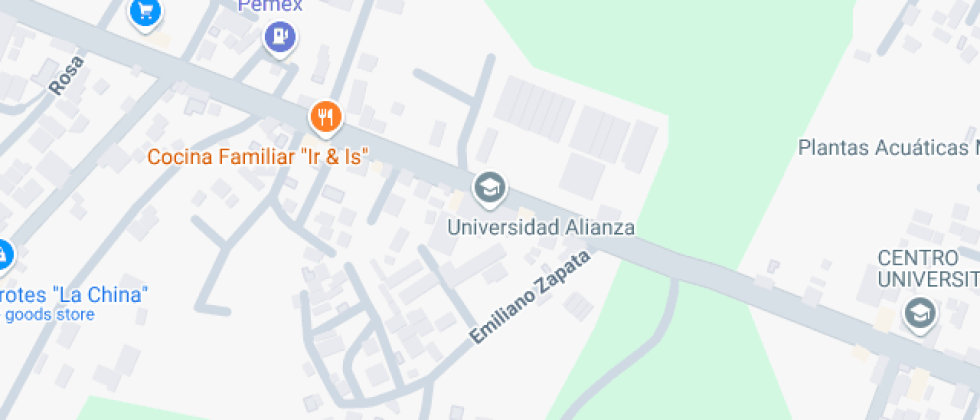Select Cocina Familiar "Ir & Is" restaurant pin

[x=325, y=119]
